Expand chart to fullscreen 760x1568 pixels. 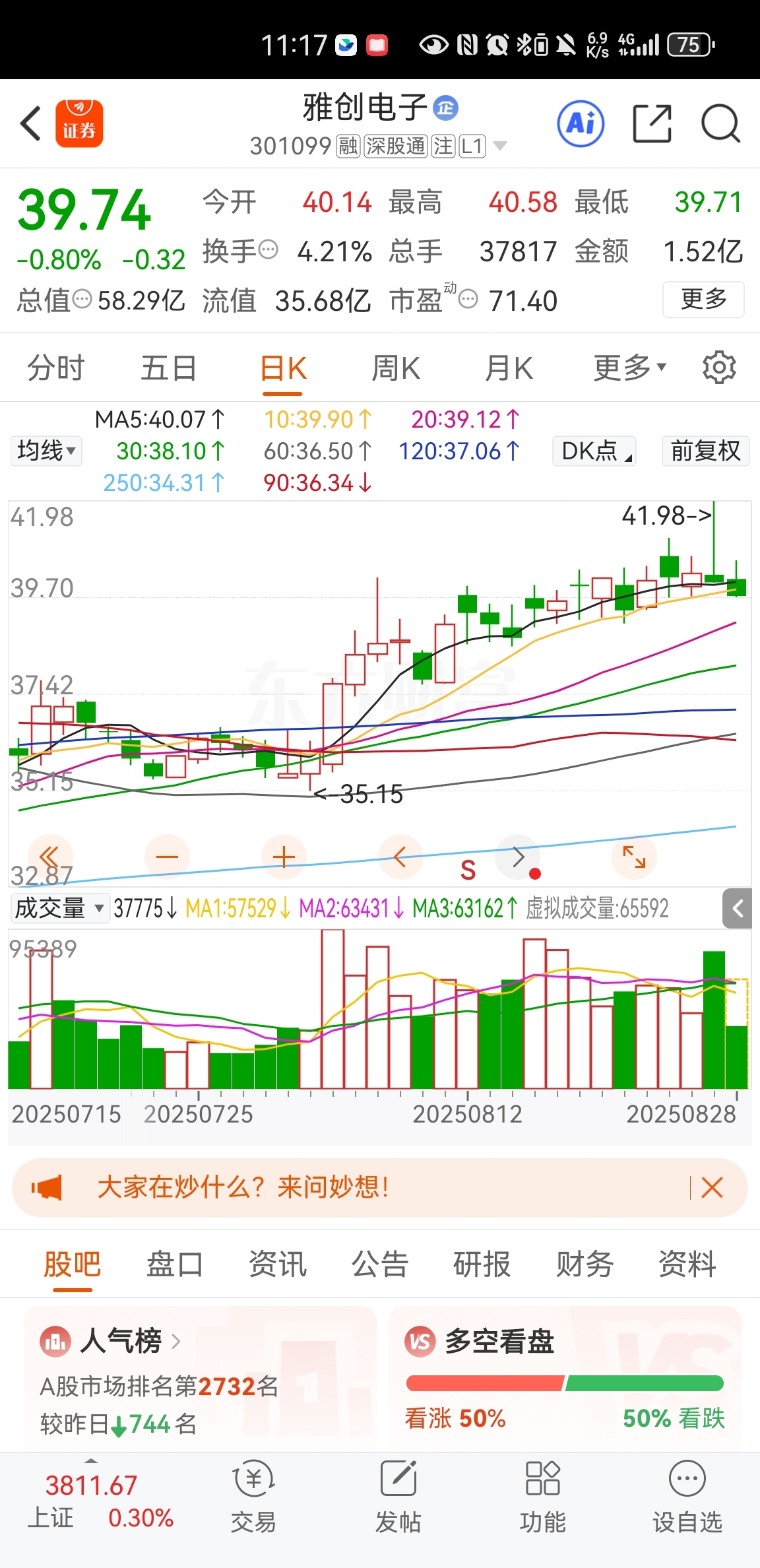(634, 857)
